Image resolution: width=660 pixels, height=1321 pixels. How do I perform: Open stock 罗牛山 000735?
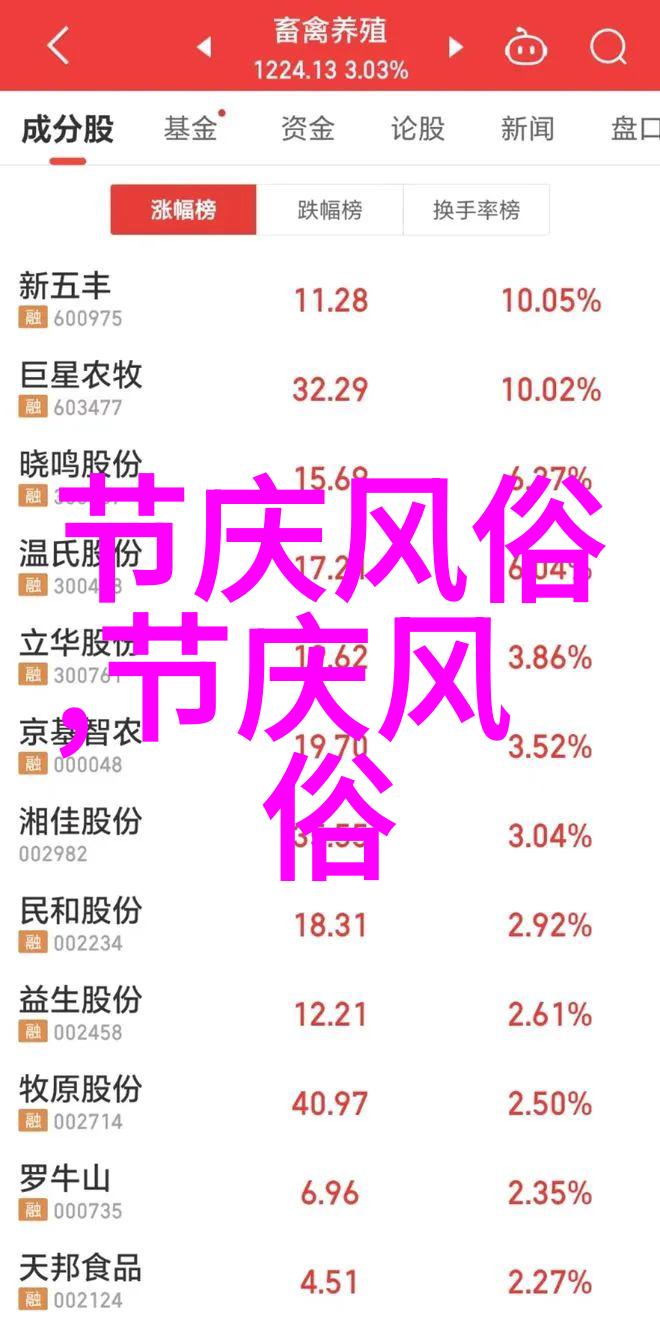330,1192
